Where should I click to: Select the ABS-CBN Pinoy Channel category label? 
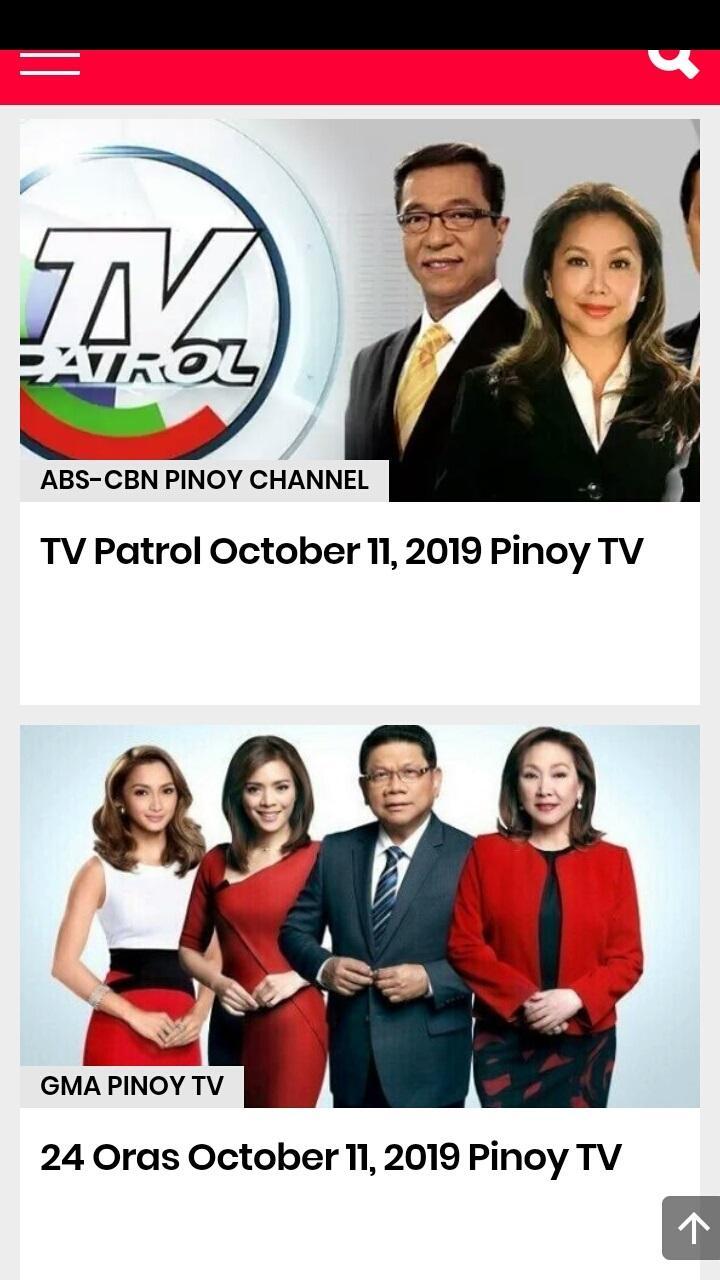204,480
